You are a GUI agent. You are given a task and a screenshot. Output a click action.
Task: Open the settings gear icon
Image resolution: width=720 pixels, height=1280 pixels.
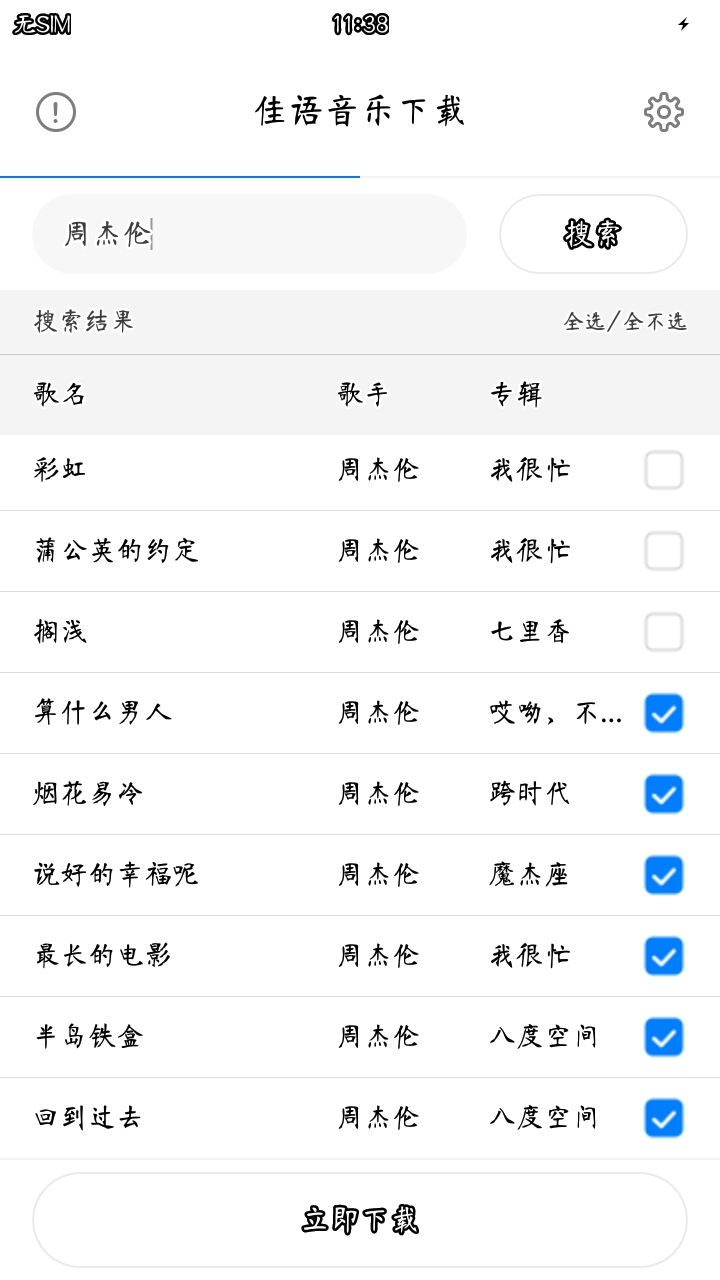click(663, 110)
